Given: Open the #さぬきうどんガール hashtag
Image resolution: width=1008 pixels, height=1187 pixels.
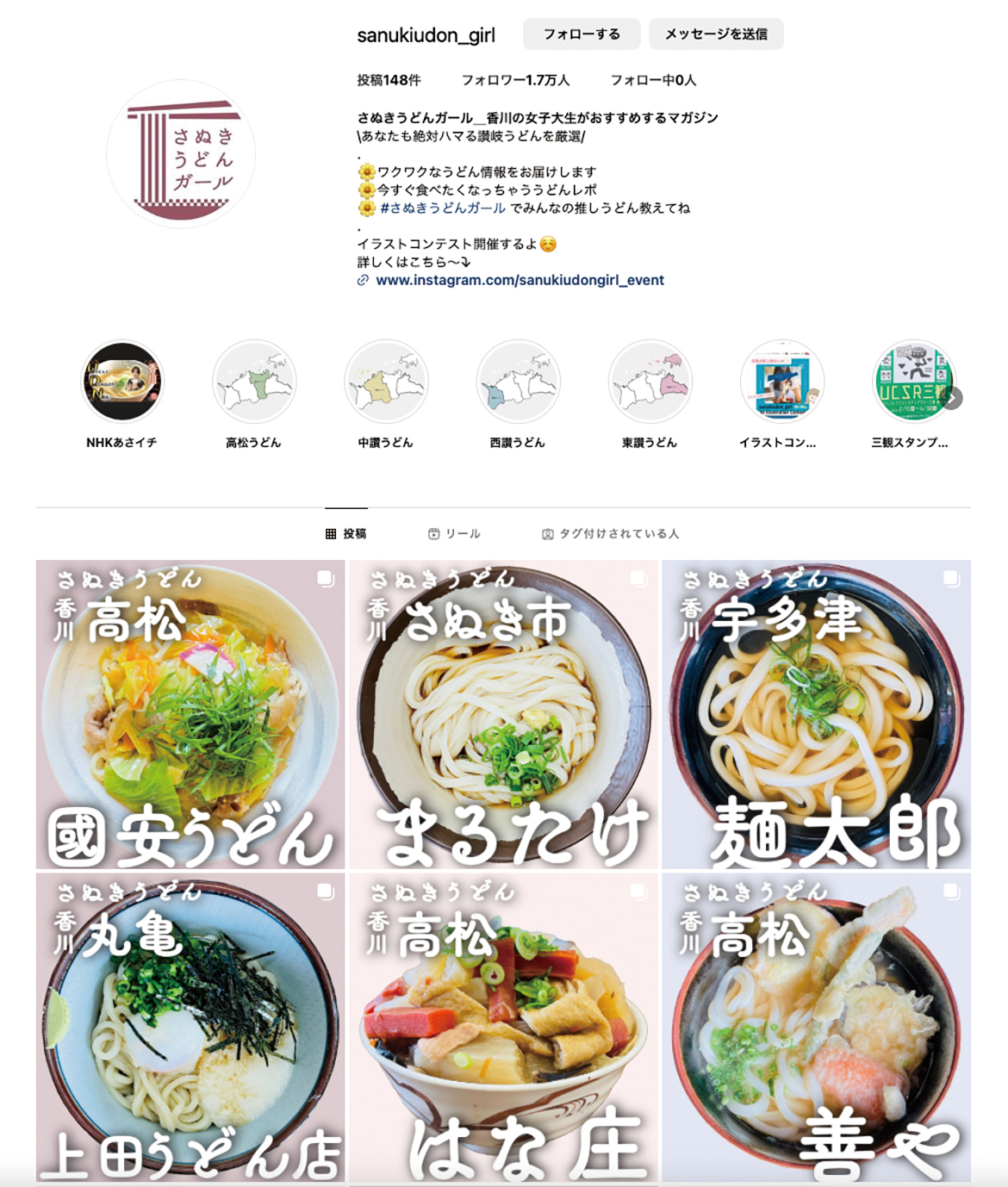Looking at the screenshot, I should point(443,208).
